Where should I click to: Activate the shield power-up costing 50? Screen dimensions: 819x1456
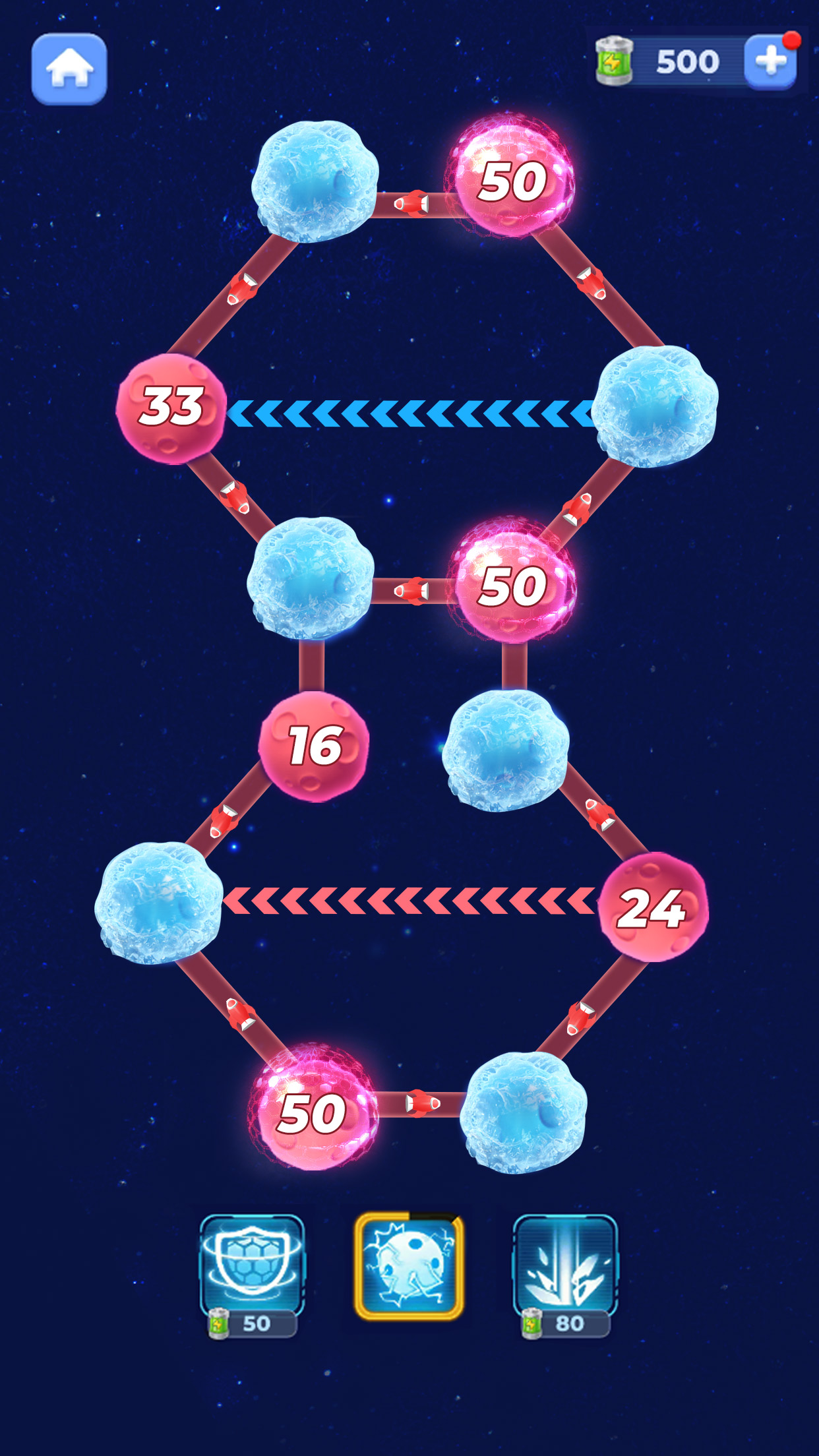(x=252, y=1267)
